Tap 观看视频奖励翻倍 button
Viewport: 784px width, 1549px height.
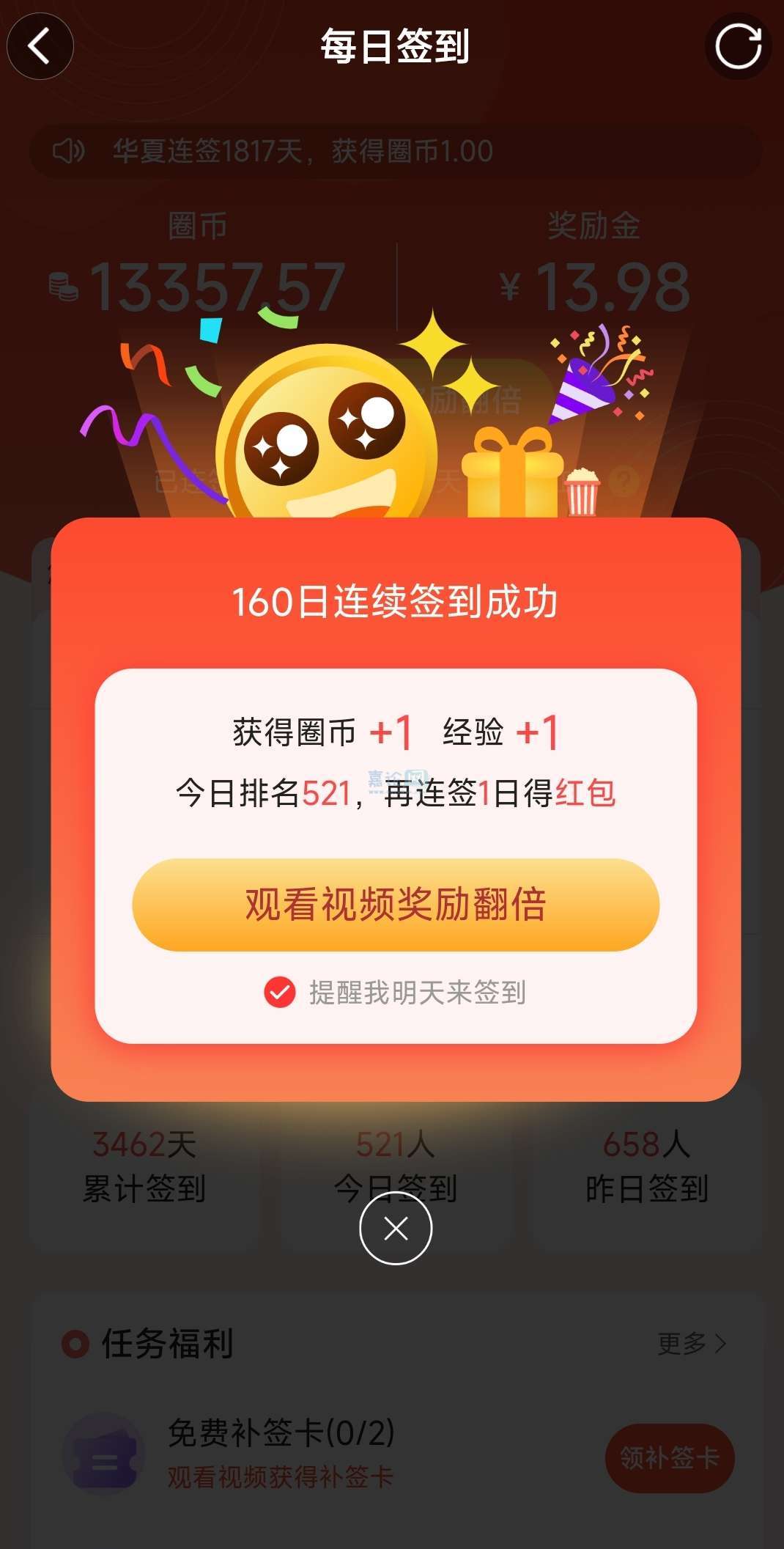[x=396, y=905]
